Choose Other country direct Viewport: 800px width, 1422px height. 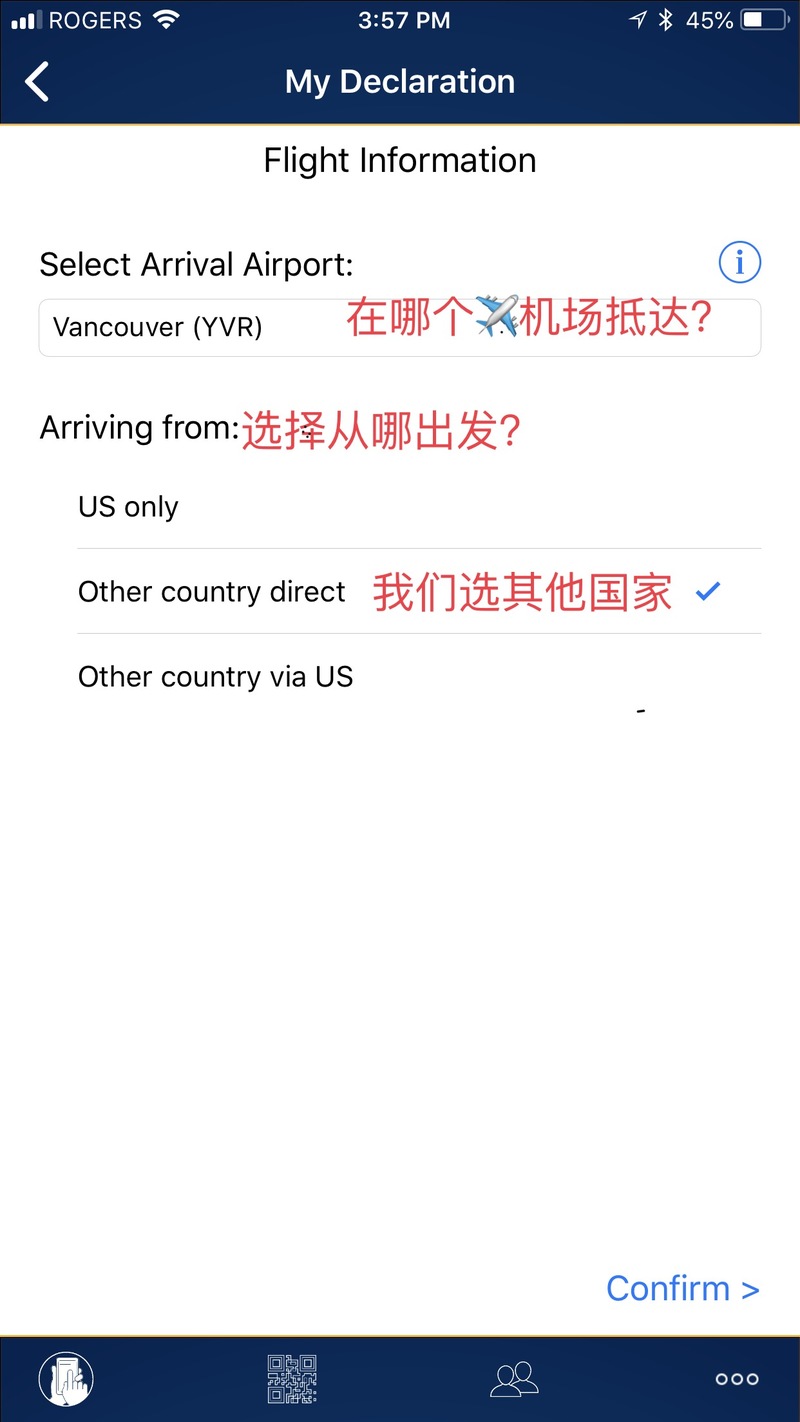tap(419, 591)
